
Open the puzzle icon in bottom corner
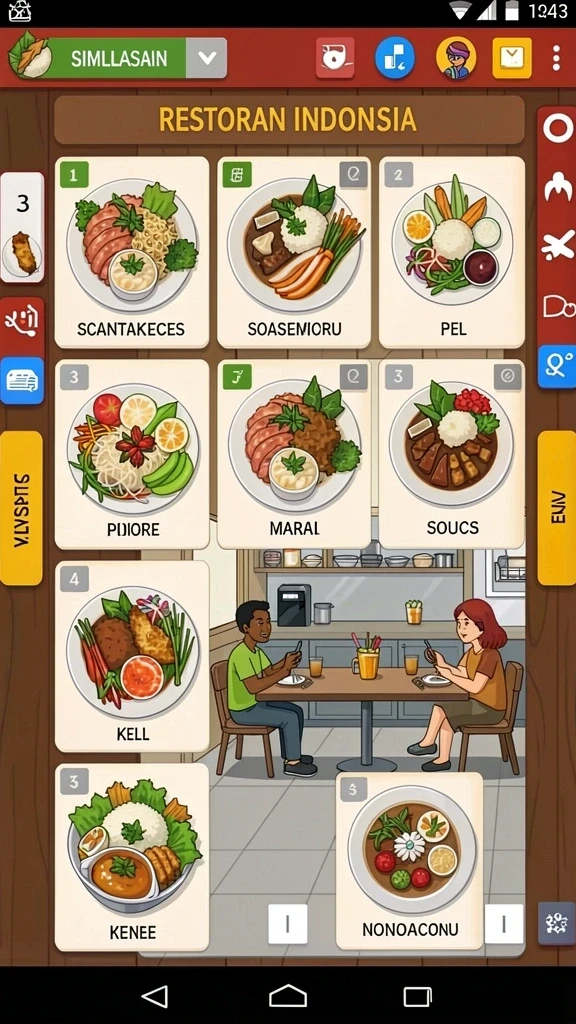[x=556, y=923]
